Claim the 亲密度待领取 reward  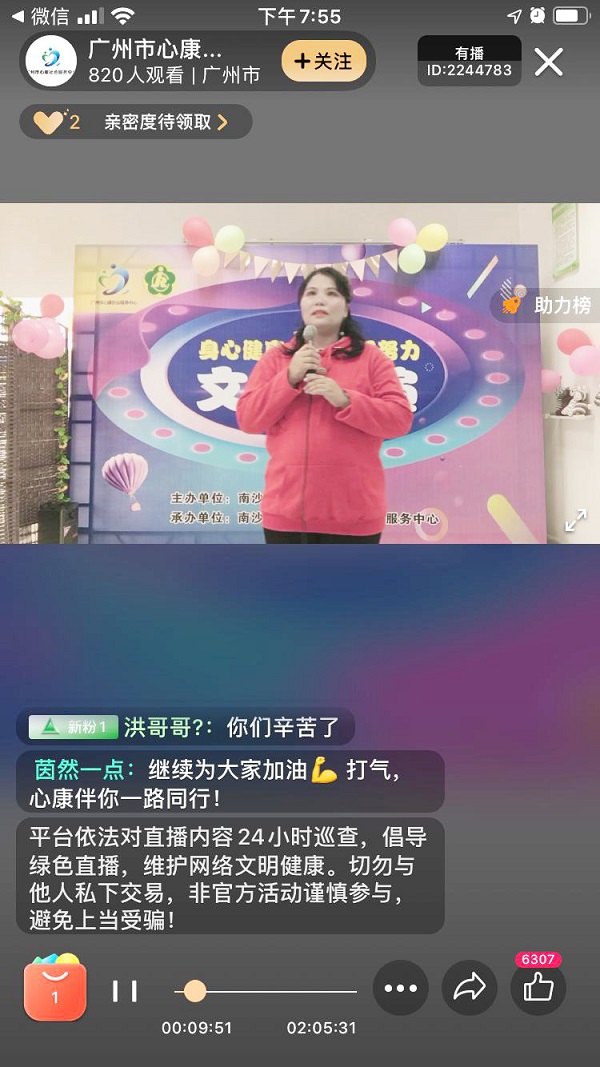[136, 123]
